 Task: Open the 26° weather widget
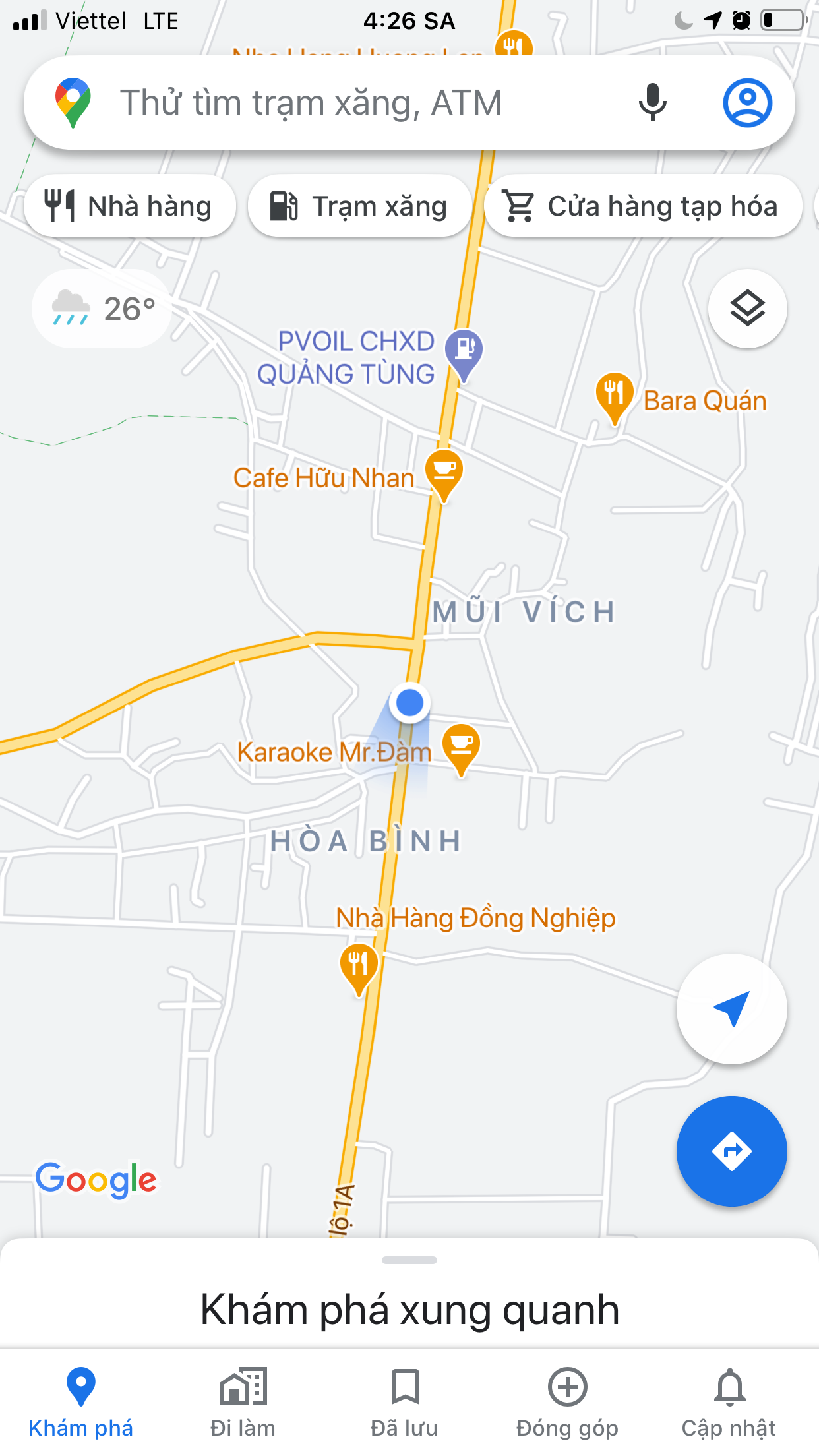pos(103,309)
